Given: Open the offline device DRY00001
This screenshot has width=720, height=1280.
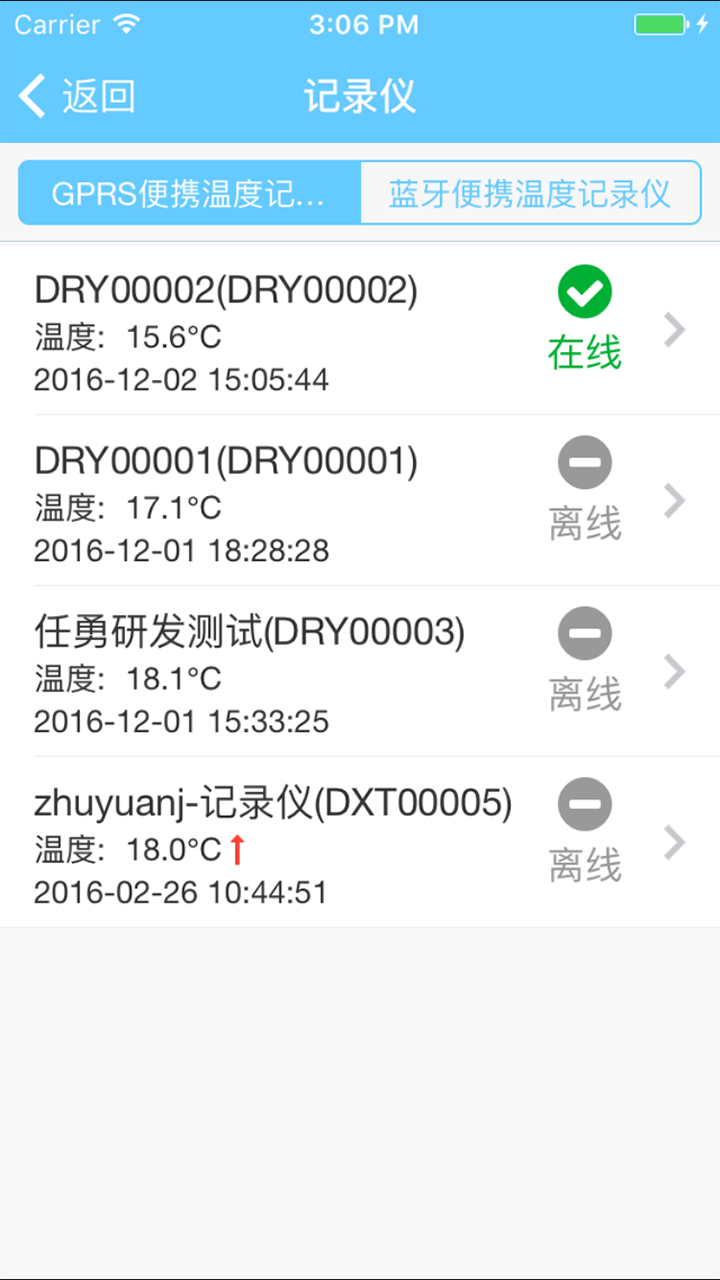Looking at the screenshot, I should tap(360, 501).
